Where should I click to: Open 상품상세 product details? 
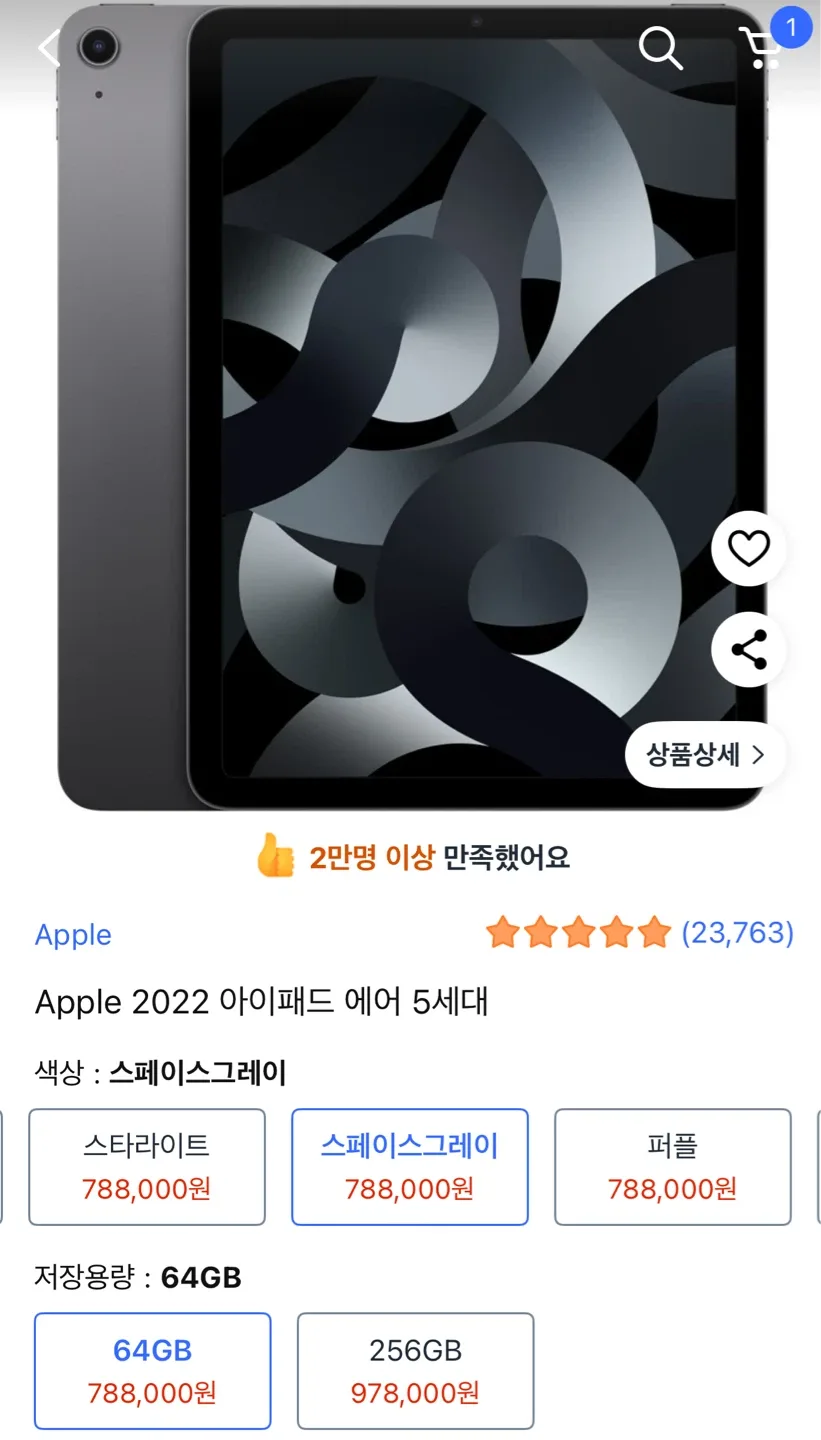706,754
